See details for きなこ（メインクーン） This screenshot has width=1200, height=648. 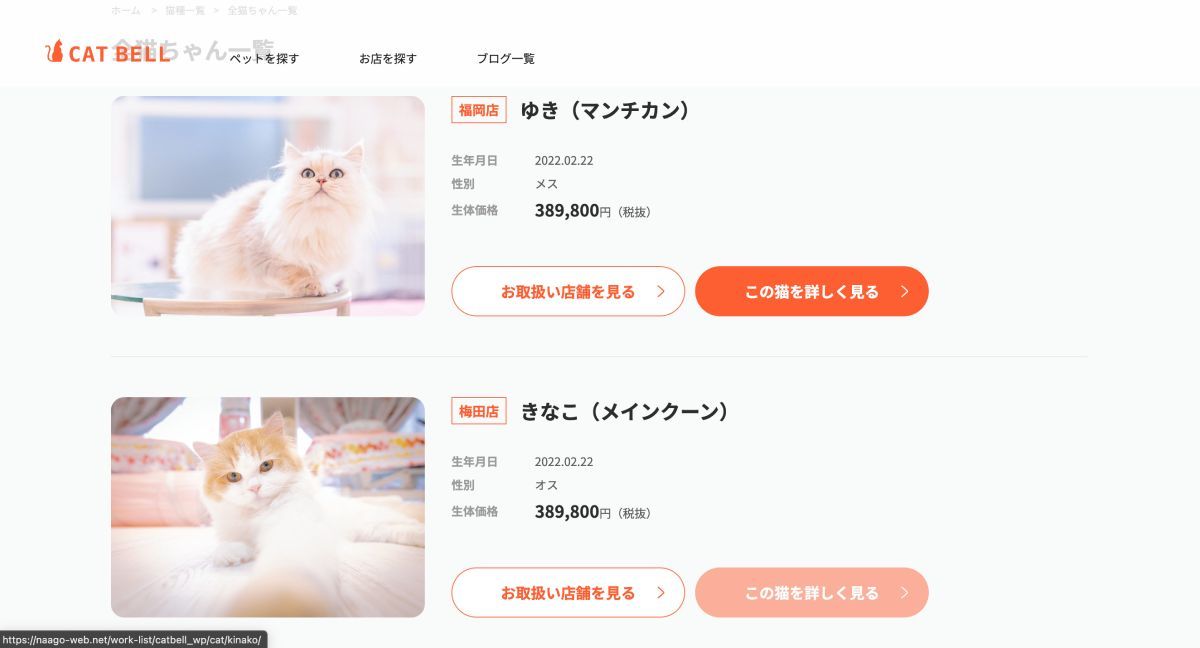(x=811, y=593)
